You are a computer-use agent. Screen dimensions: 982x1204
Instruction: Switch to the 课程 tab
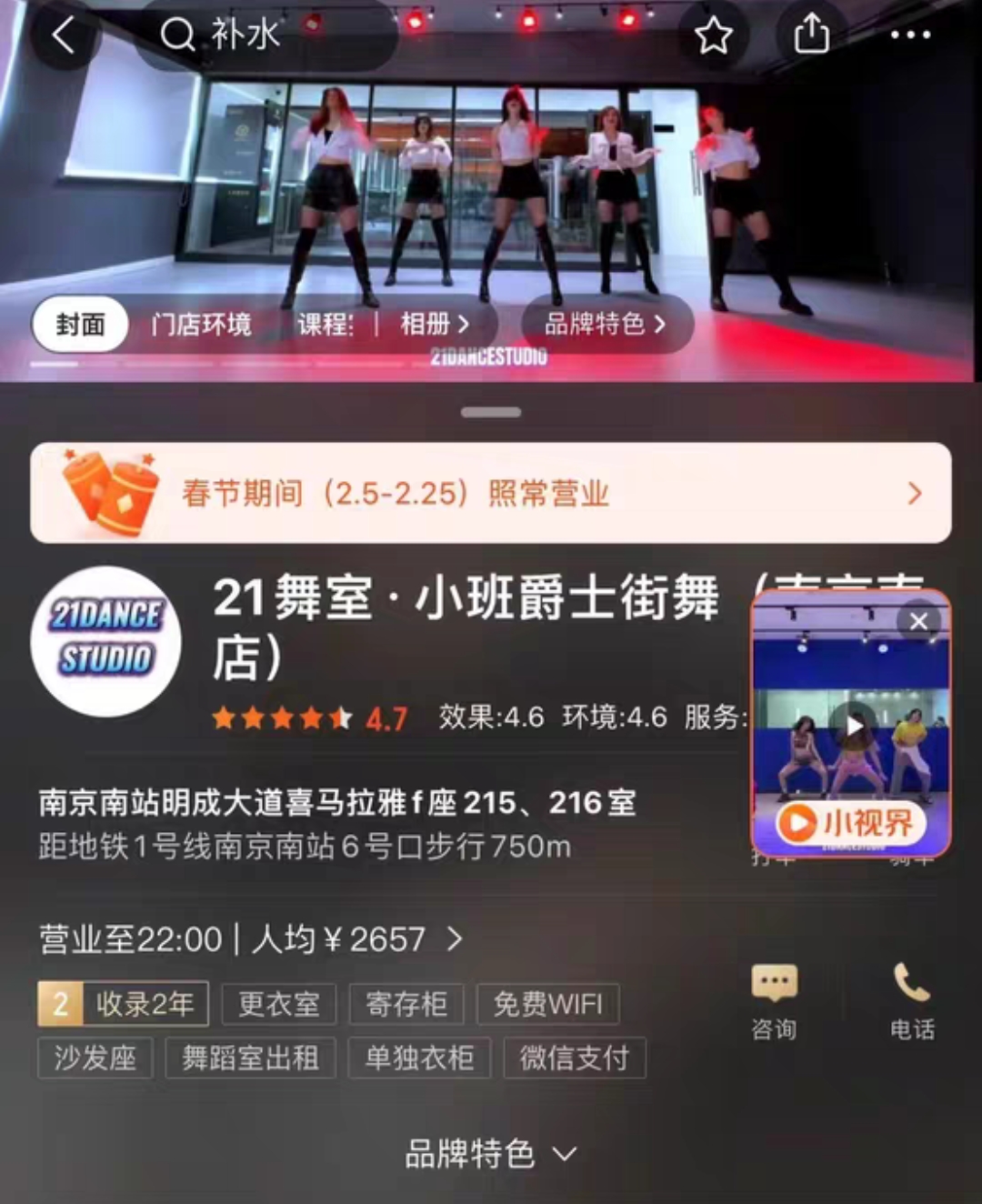(325, 325)
